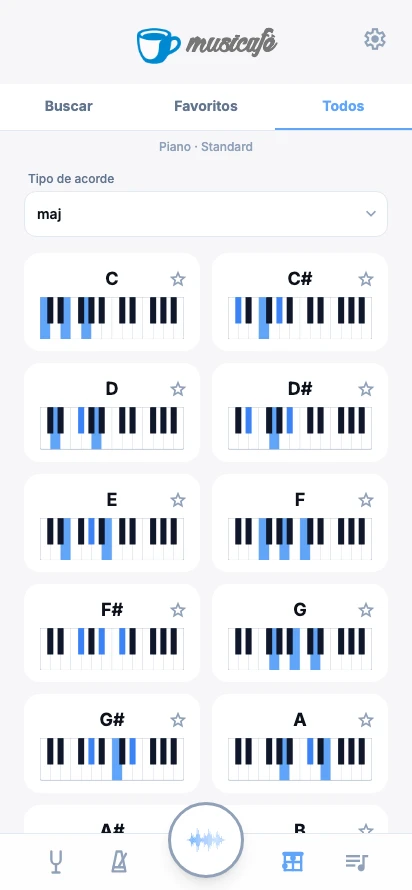Favorite the C chord with its star
This screenshot has width=412, height=890.
pyautogui.click(x=178, y=279)
